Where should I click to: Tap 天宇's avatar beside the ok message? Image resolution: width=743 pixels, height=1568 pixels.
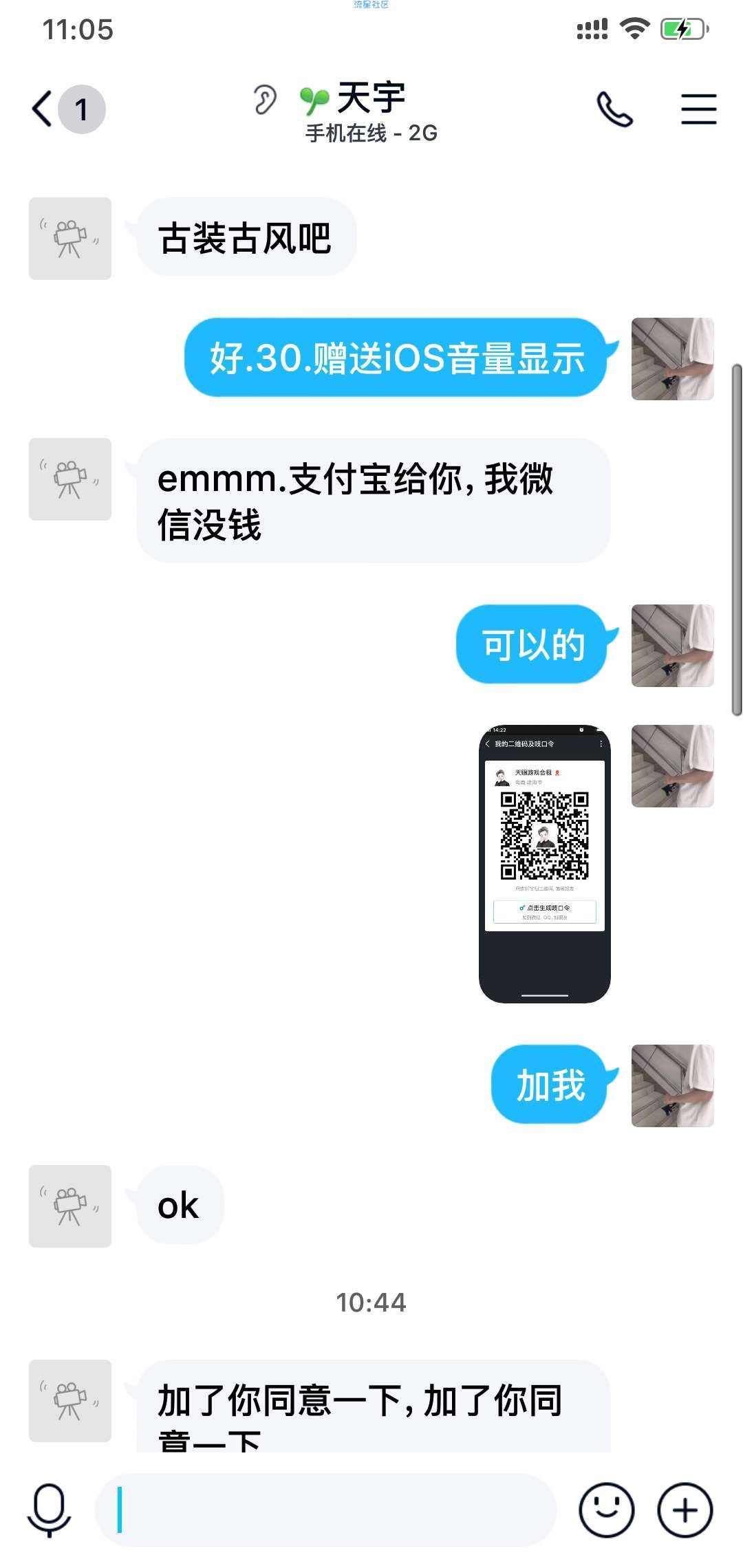click(69, 1206)
